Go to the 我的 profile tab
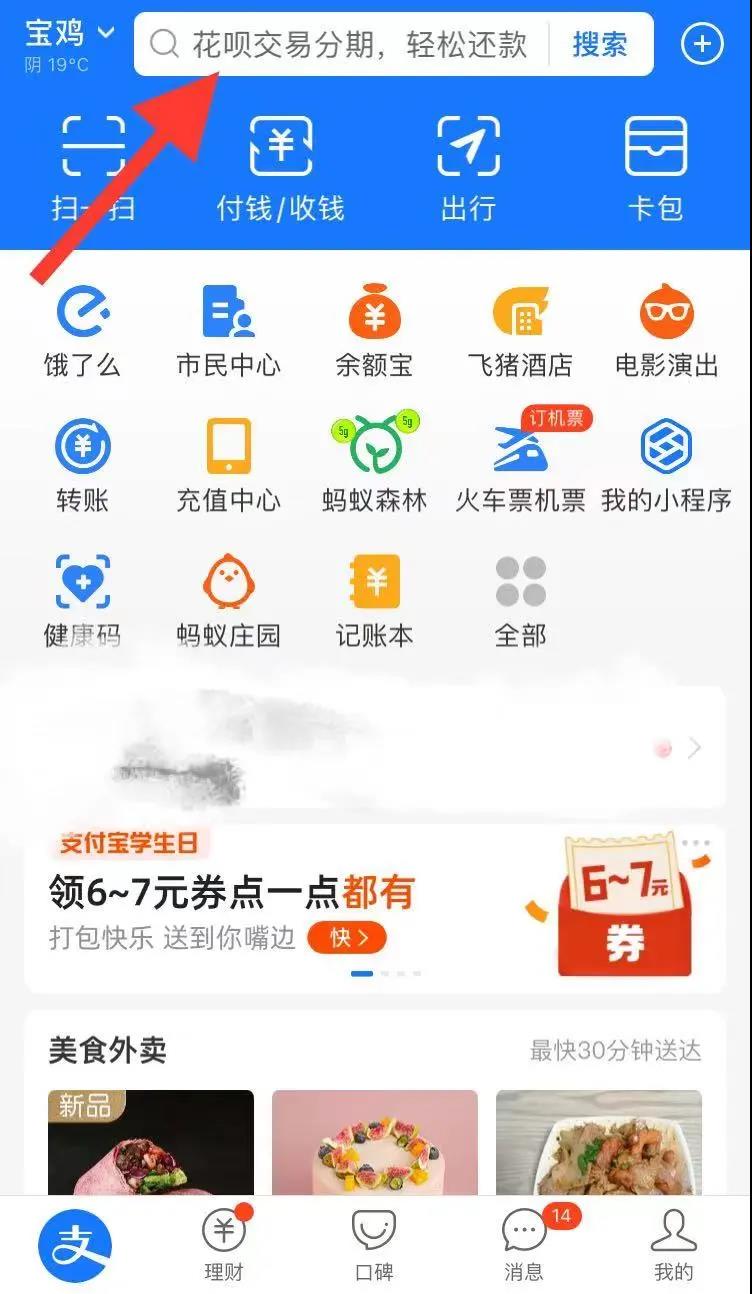This screenshot has height=1294, width=752. (673, 1245)
